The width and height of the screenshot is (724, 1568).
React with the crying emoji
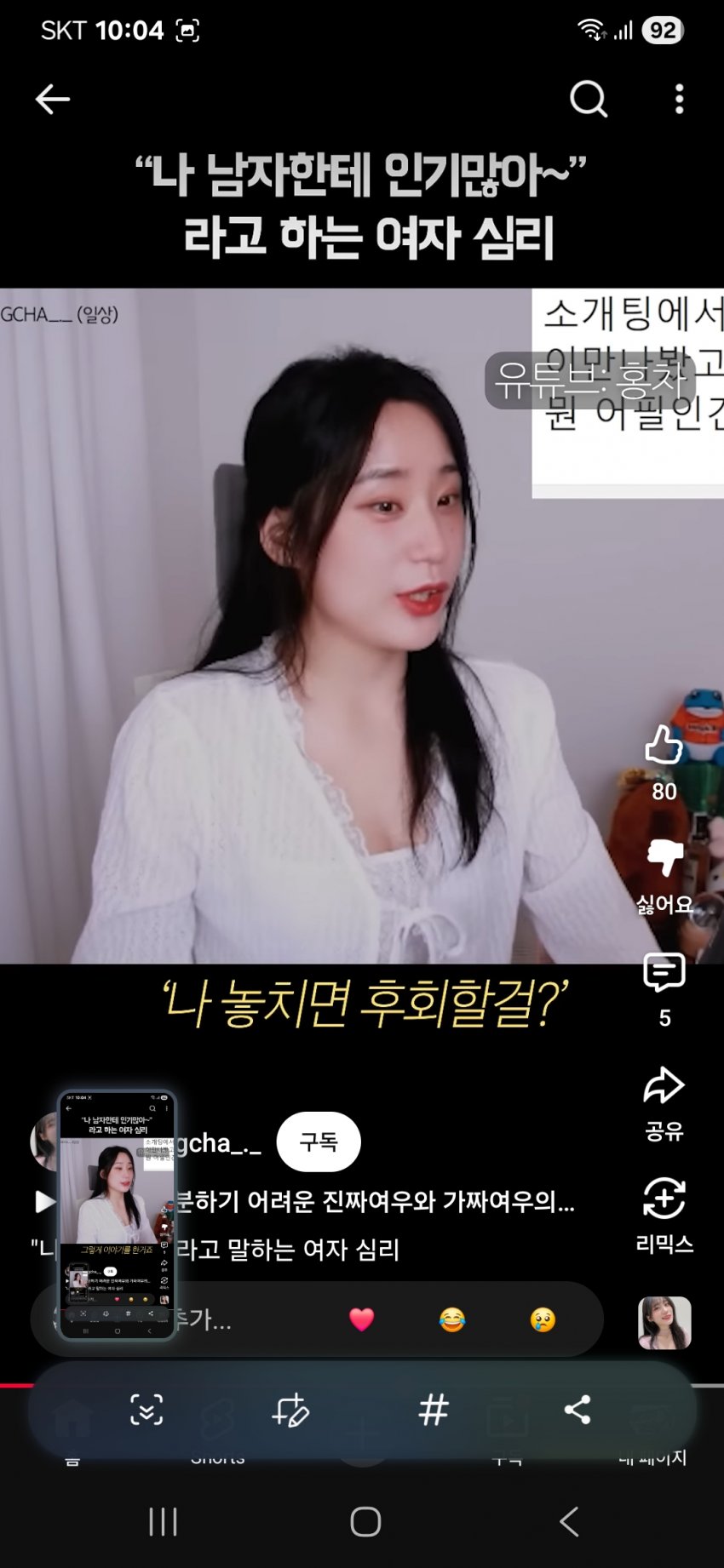tap(543, 1319)
